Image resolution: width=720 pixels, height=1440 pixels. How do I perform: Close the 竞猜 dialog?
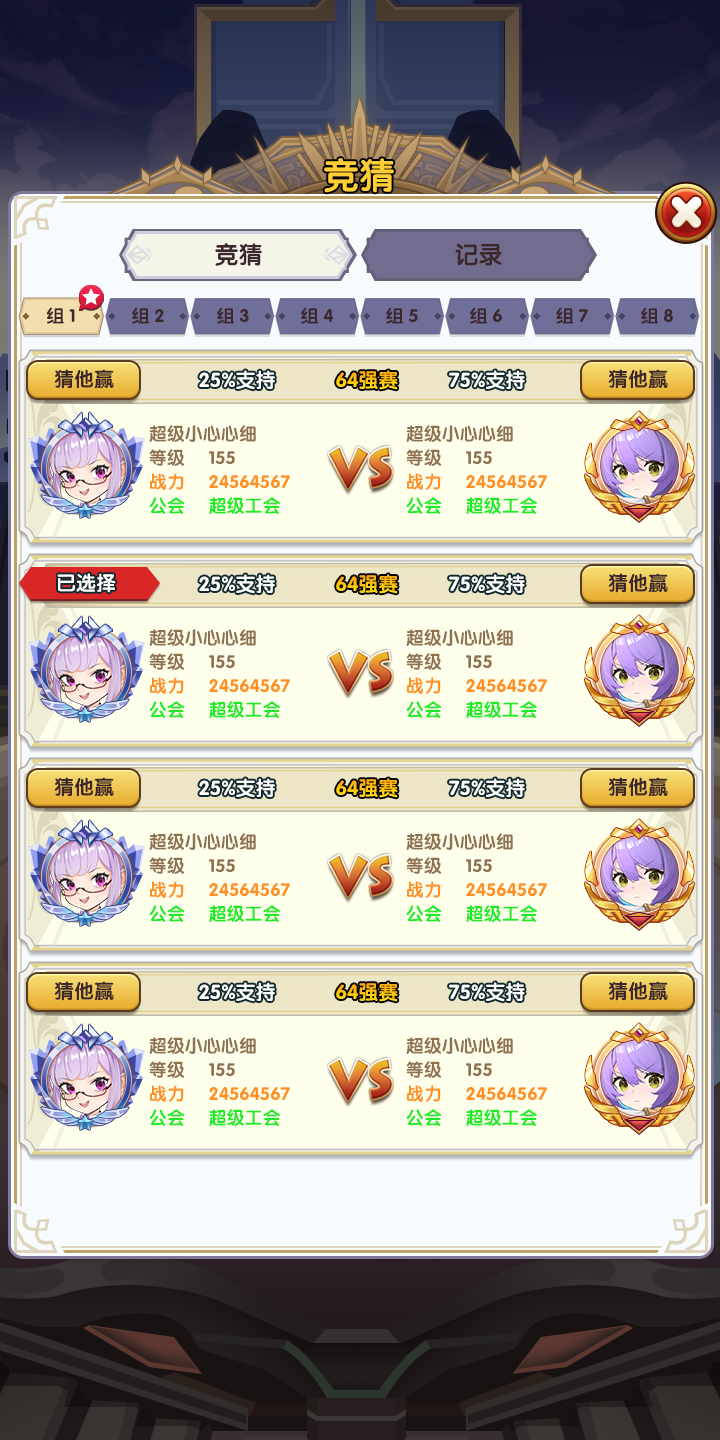685,213
